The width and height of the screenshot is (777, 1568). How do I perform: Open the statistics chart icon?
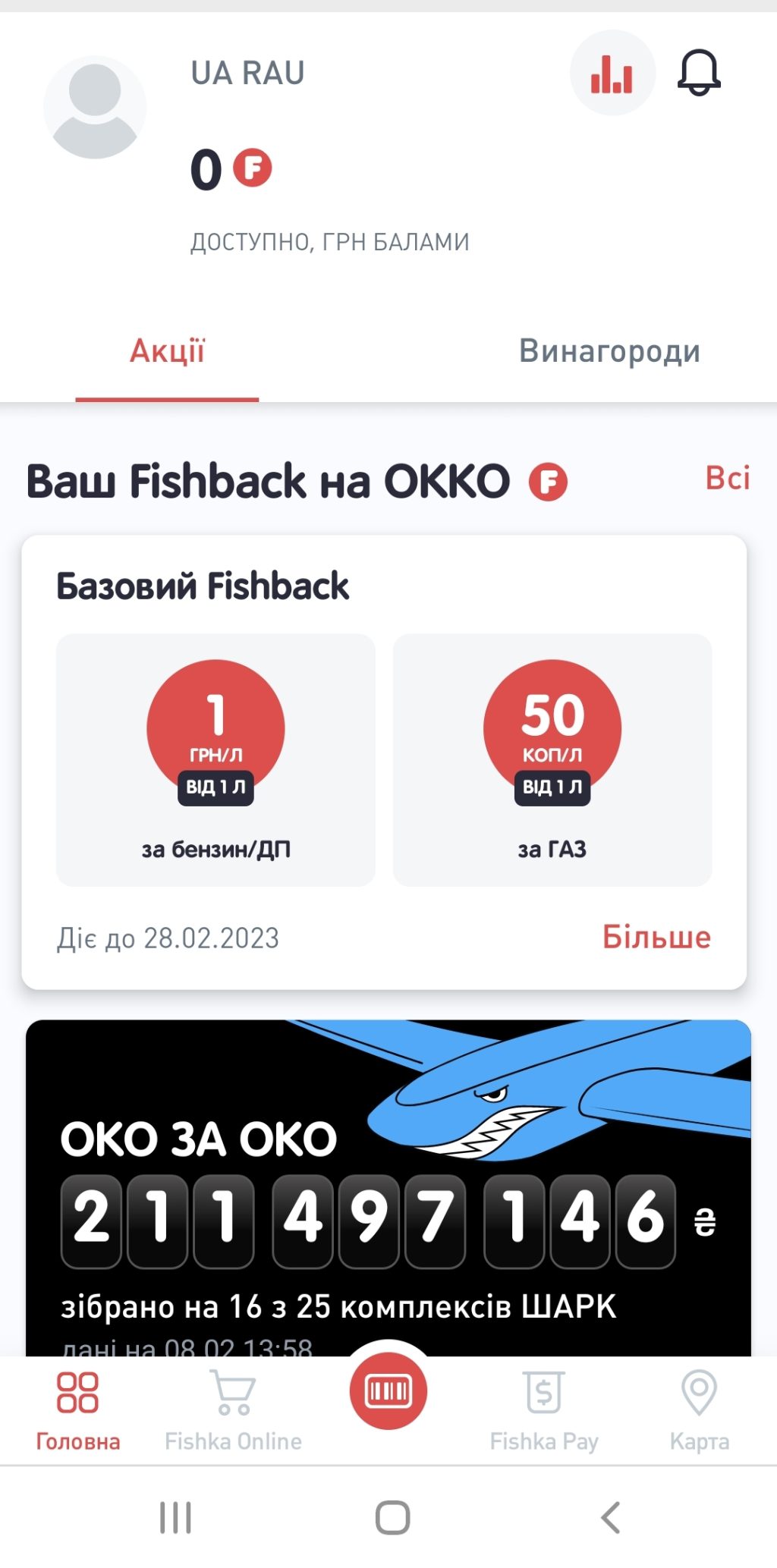point(612,74)
